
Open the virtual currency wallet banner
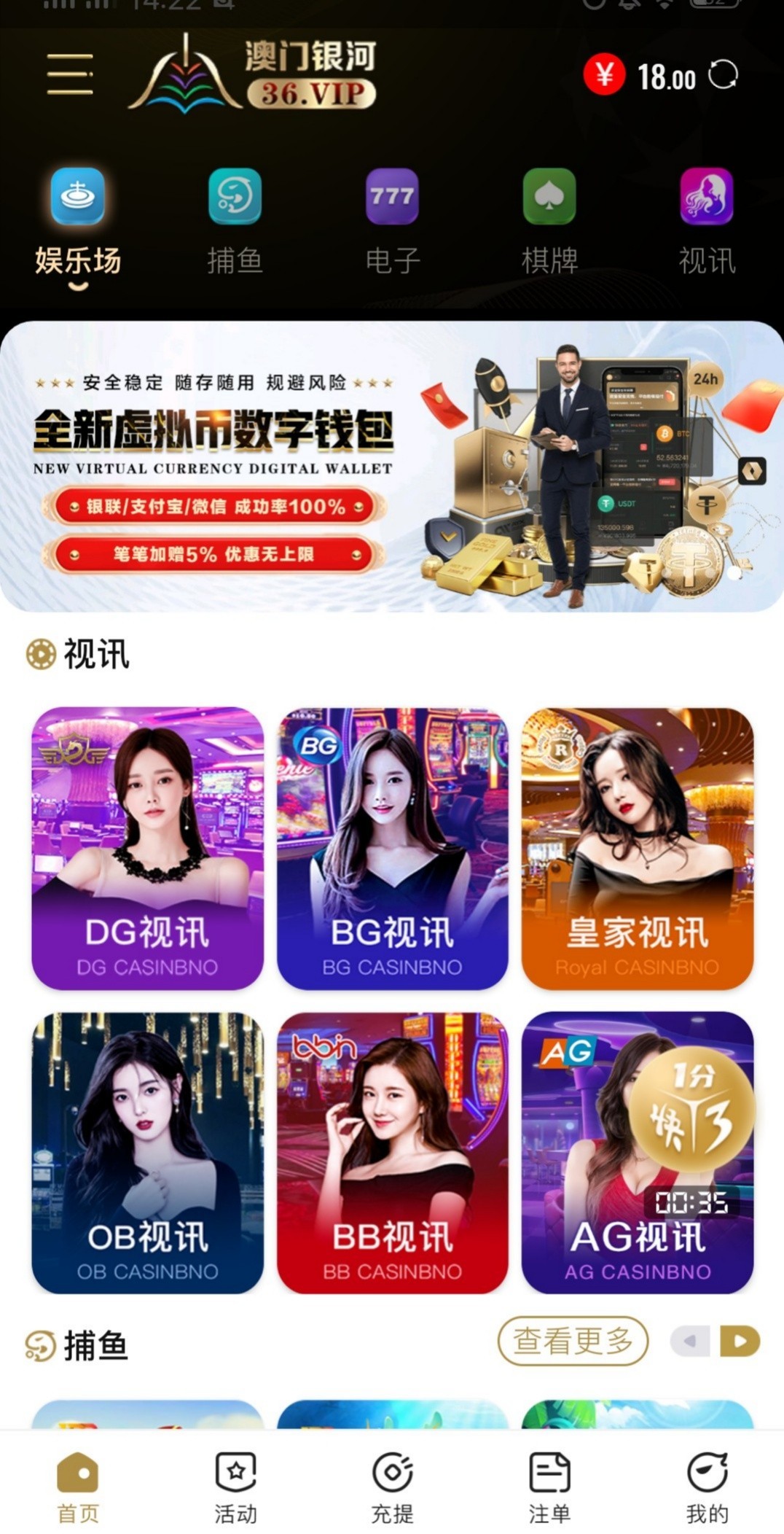(x=392, y=467)
